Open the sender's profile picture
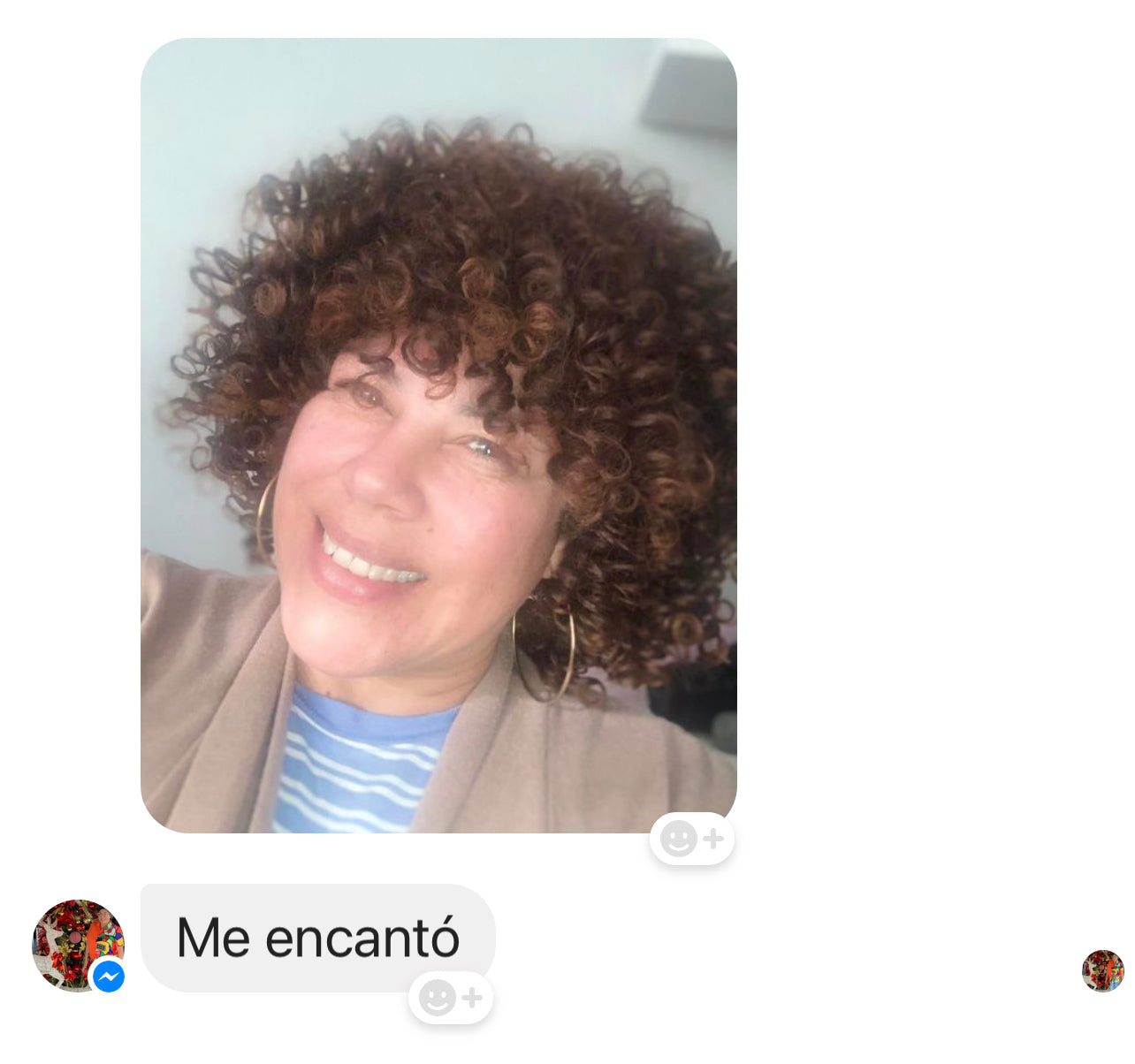Viewport: 1135px width, 1064px height. coord(76,943)
